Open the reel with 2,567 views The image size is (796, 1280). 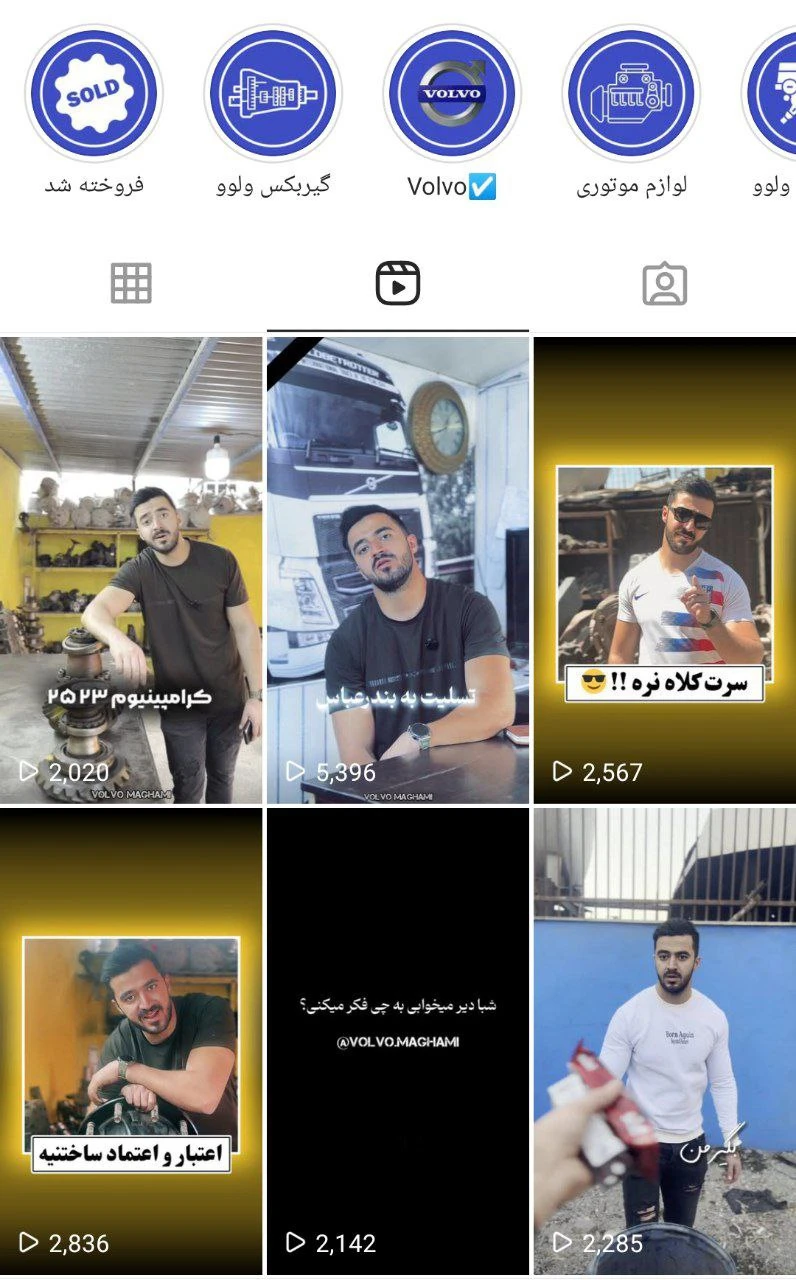pyautogui.click(x=665, y=570)
